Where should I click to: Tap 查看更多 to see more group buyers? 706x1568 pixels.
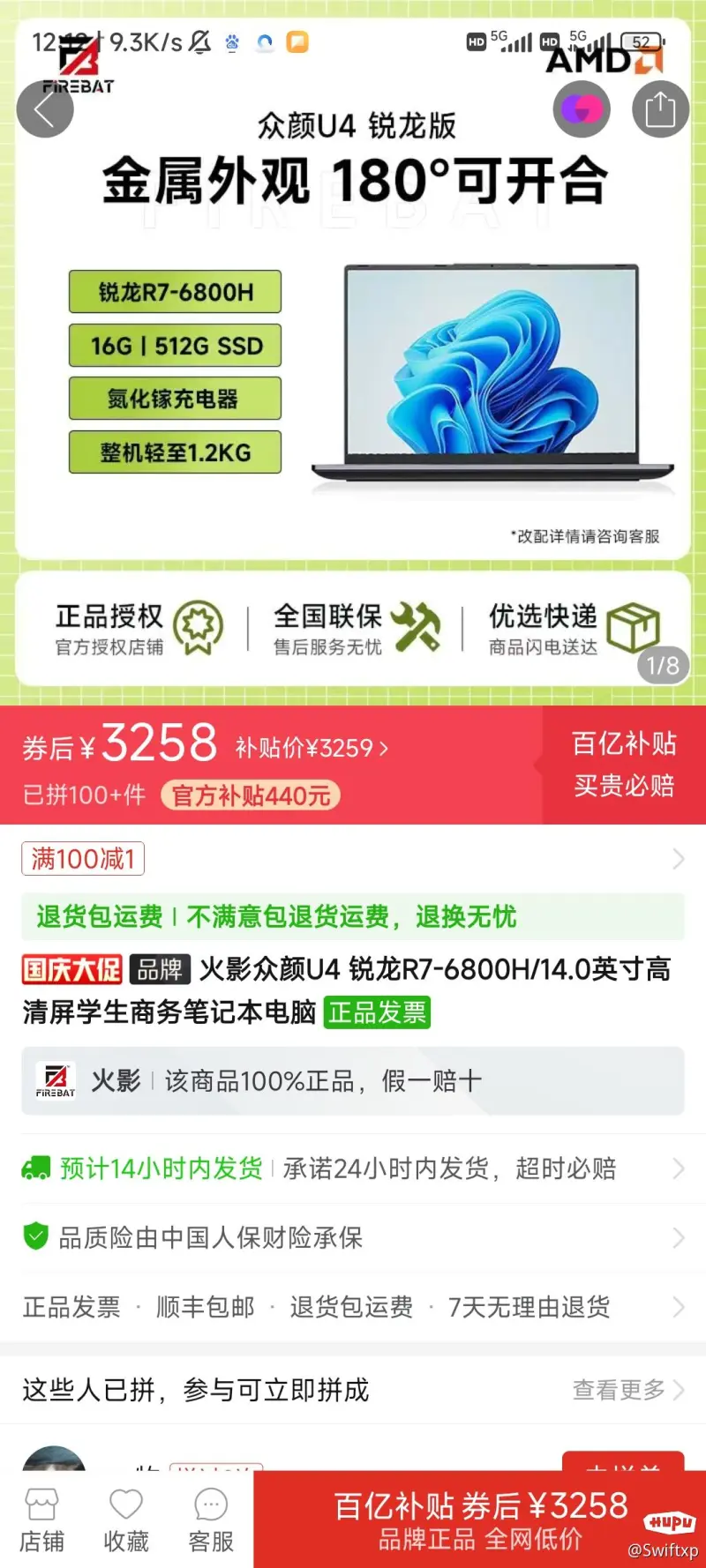(x=627, y=1391)
